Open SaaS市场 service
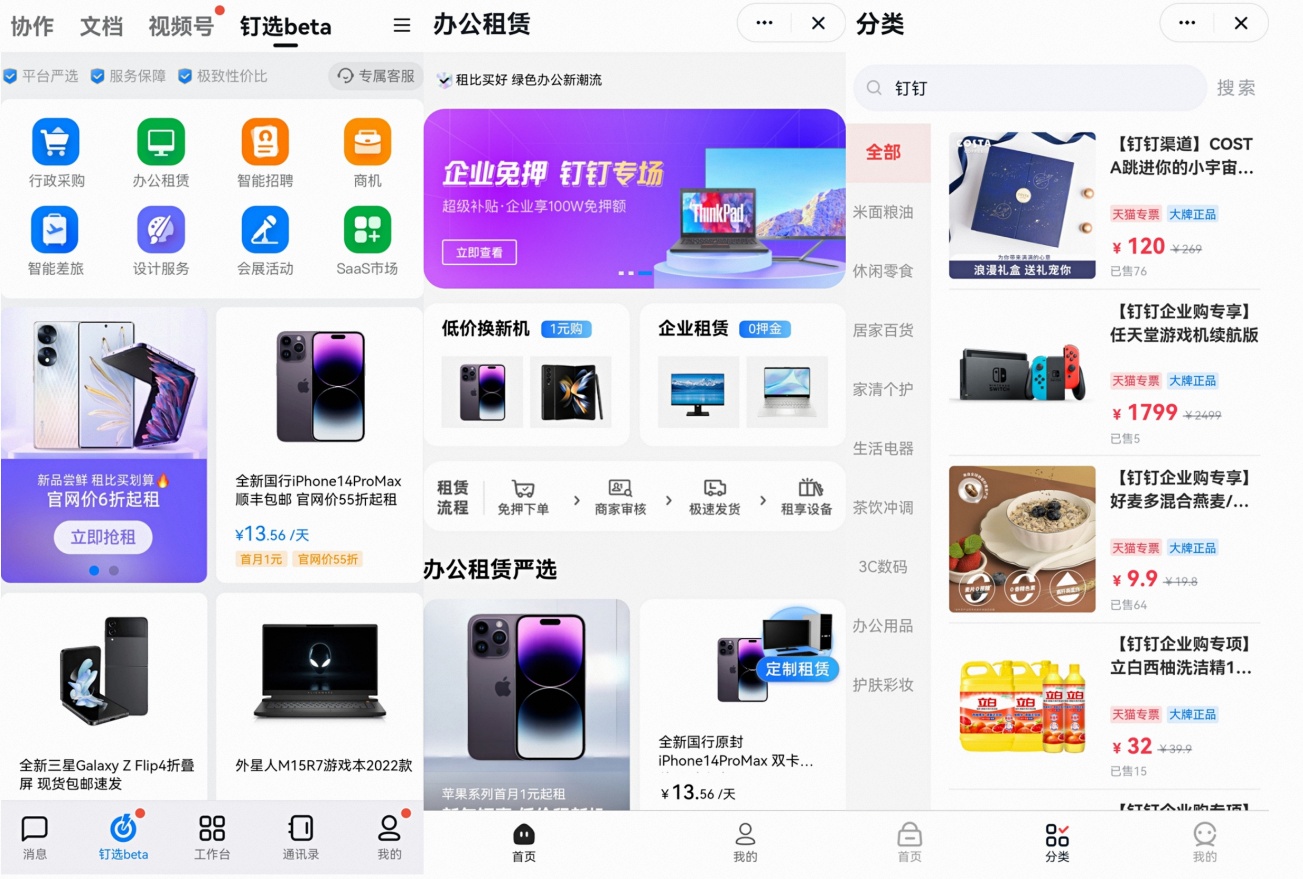Viewport: 1303px width, 879px height. 367,241
